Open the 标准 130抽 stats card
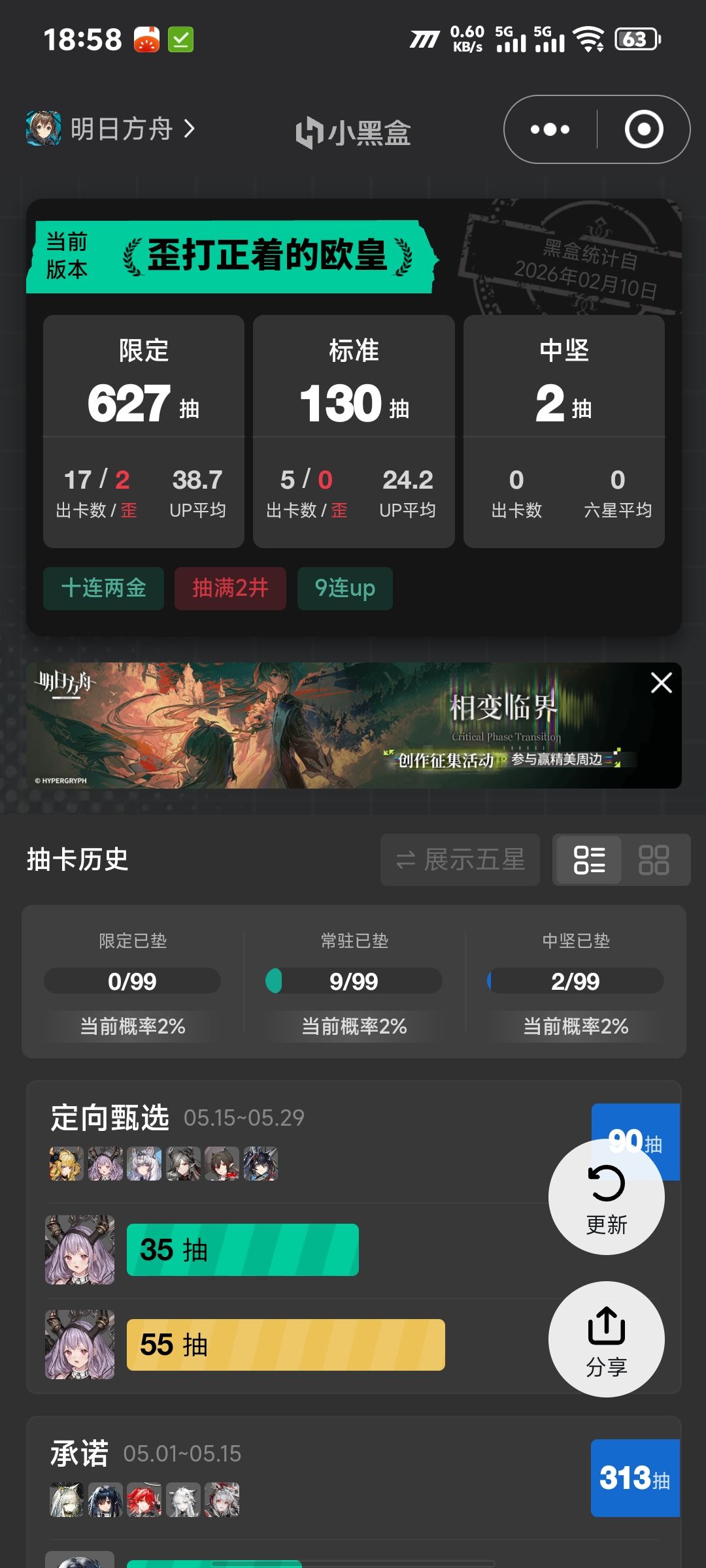Screen dimensions: 706x1568 click(354, 431)
